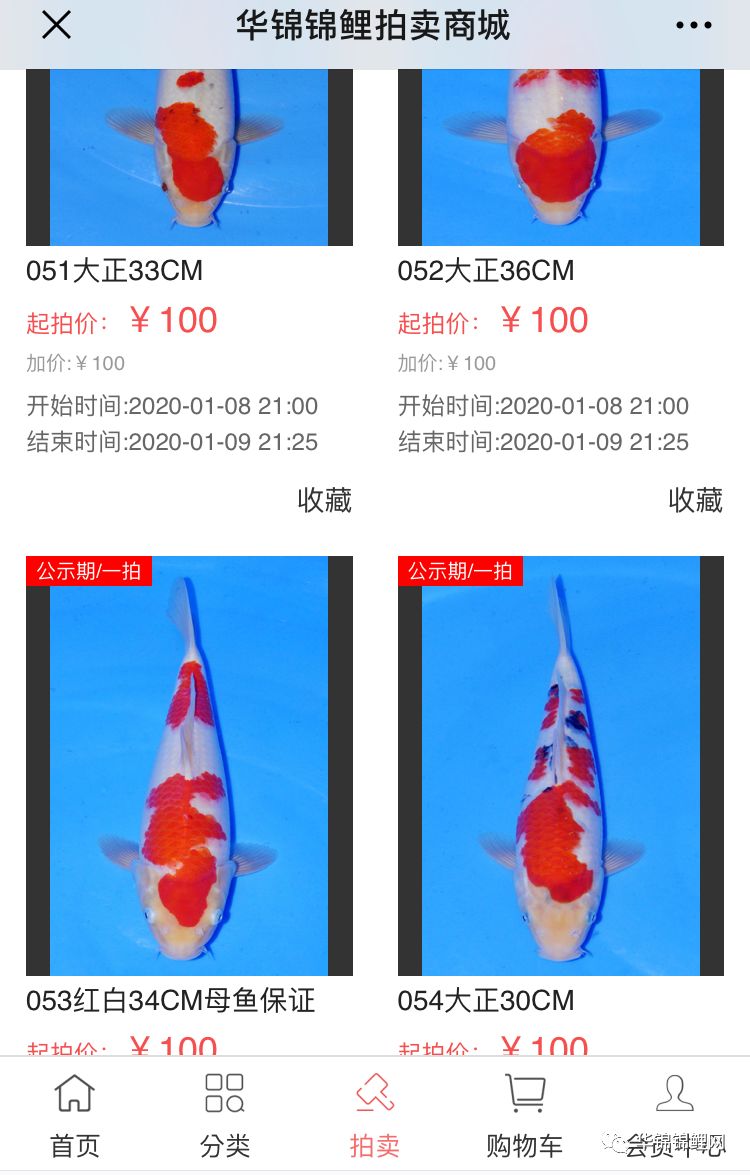Tap 收藏 under 052大正36CM
The width and height of the screenshot is (750, 1175).
[x=695, y=500]
